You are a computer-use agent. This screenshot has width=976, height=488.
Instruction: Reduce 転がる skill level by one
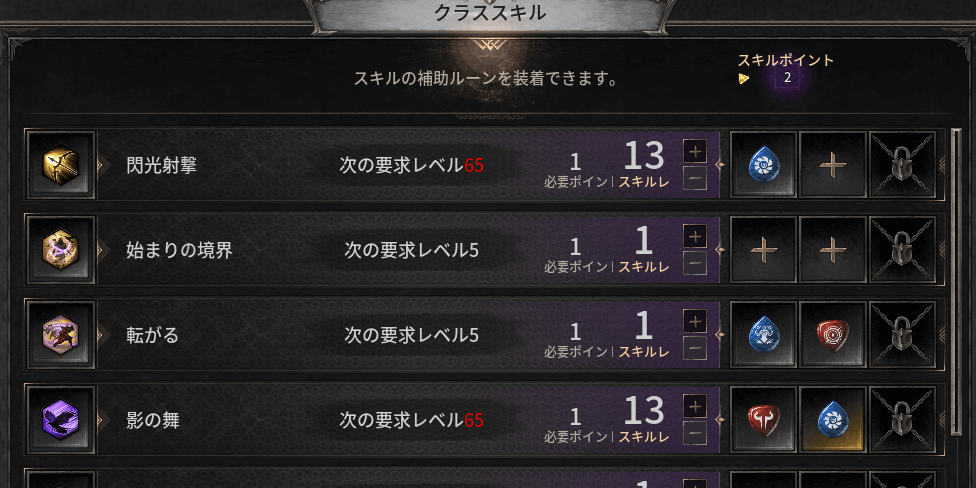695,349
